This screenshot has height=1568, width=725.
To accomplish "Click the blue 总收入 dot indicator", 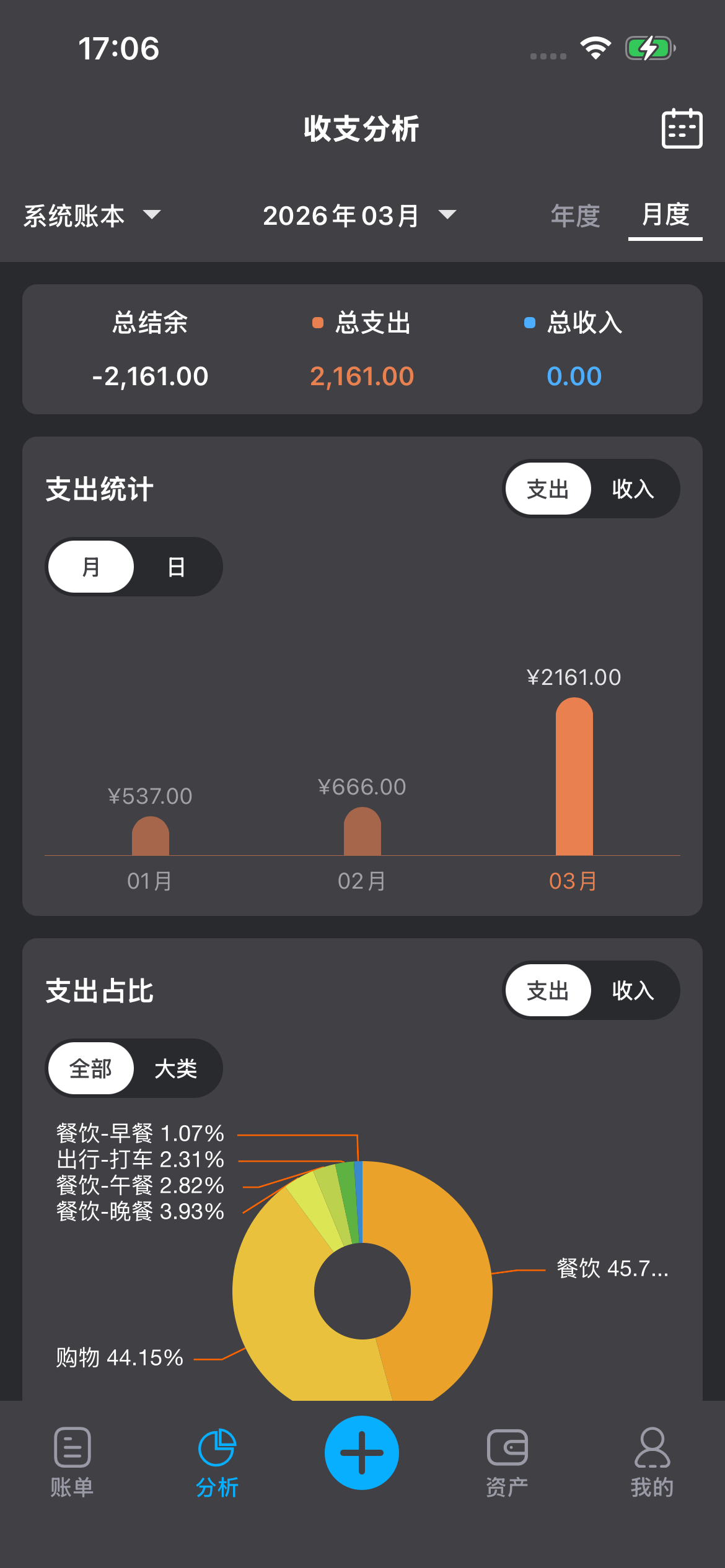I will coord(528,321).
